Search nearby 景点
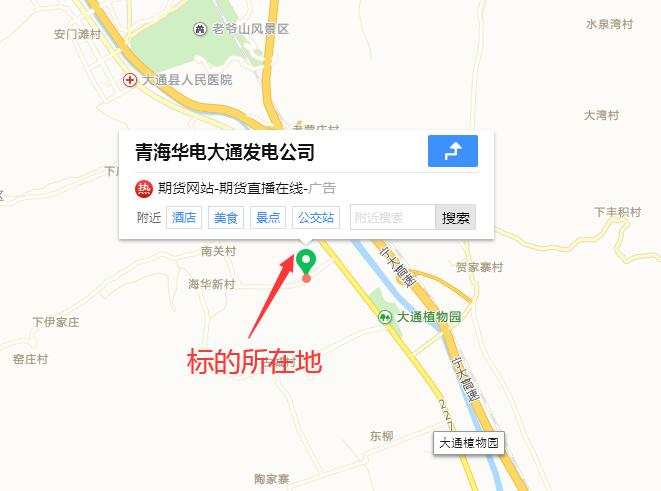 (x=268, y=217)
